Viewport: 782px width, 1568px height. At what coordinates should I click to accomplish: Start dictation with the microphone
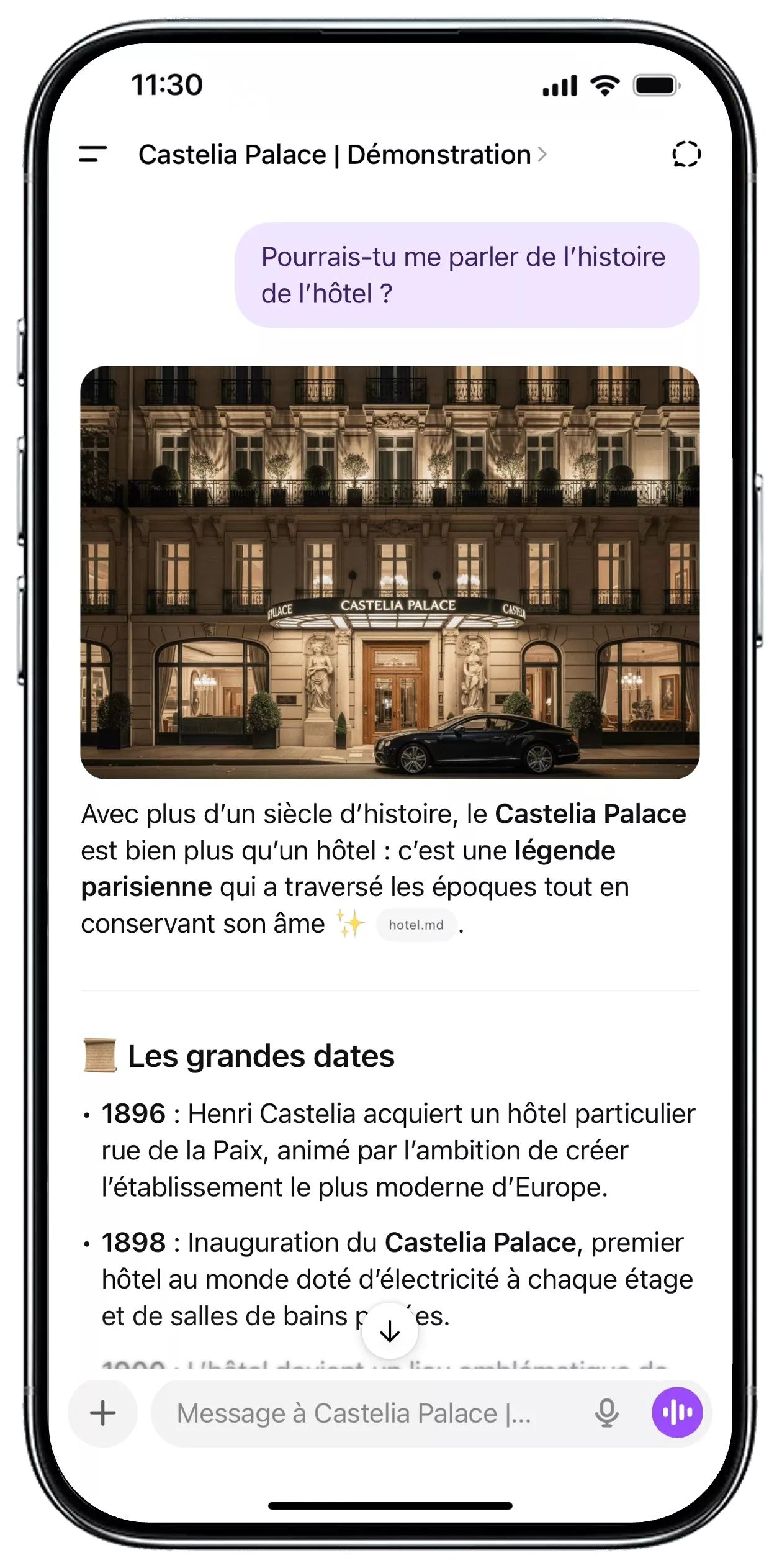tap(606, 1413)
